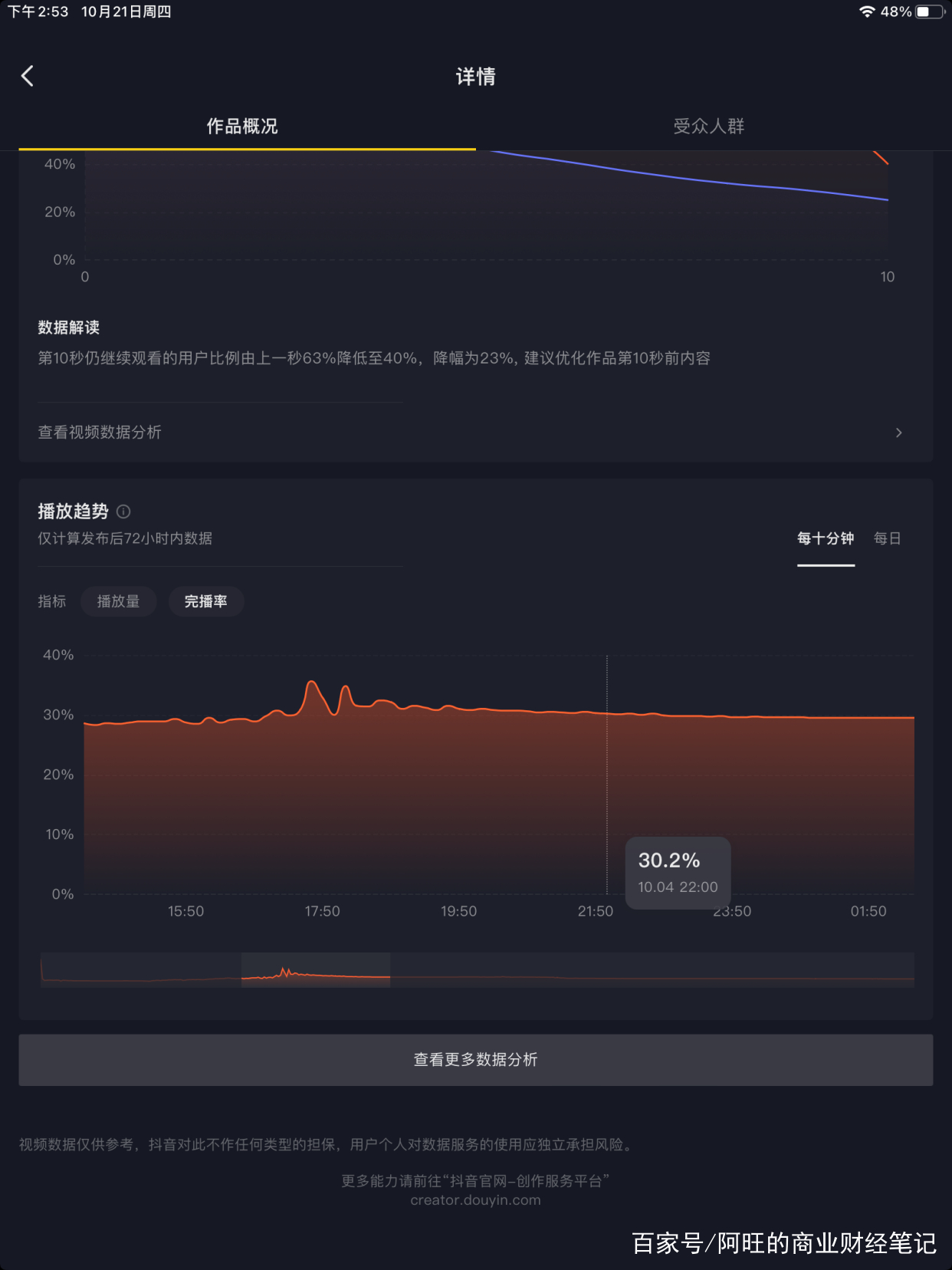The width and height of the screenshot is (952, 1270).
Task: Tap the info icon beside 播放趋势
Action: click(123, 512)
